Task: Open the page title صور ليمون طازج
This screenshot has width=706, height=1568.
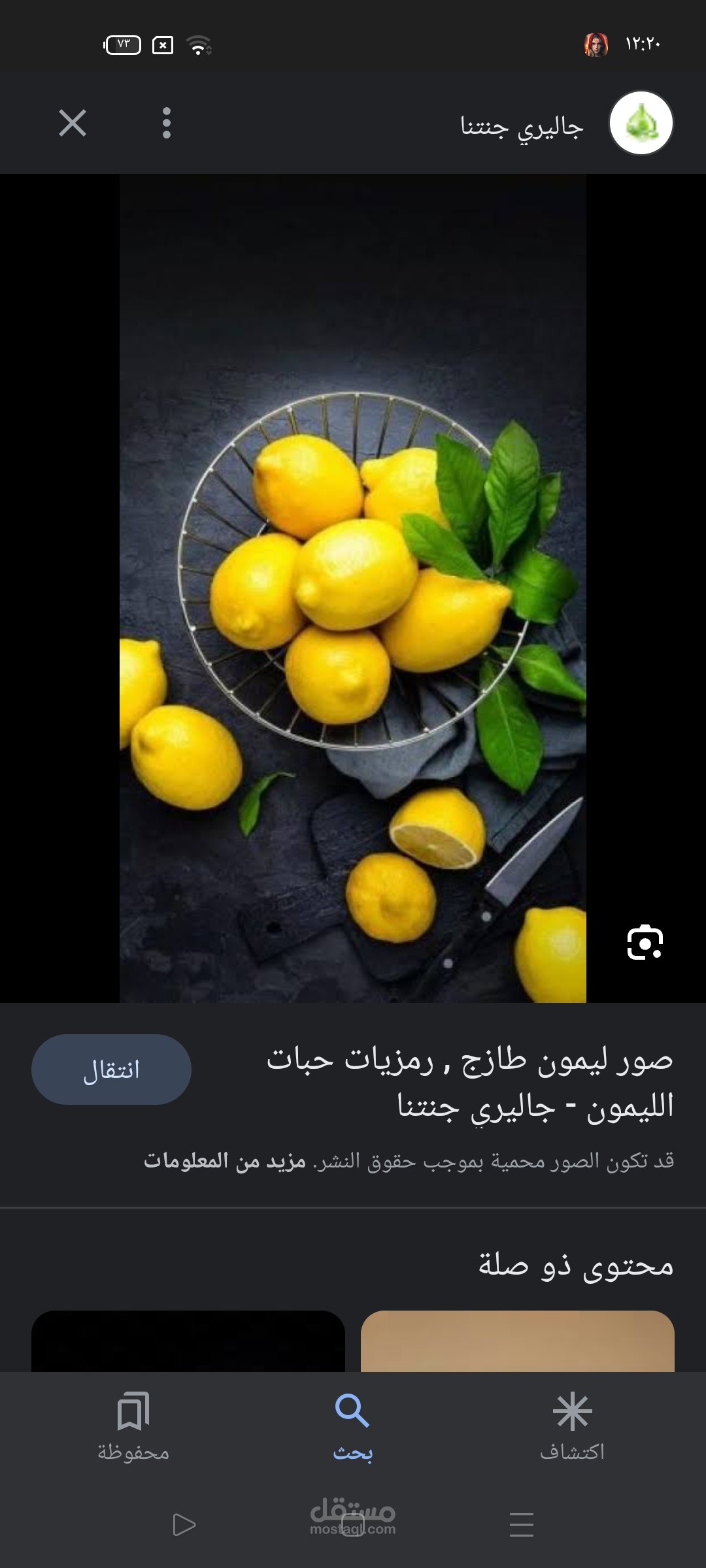Action: pos(469,1083)
